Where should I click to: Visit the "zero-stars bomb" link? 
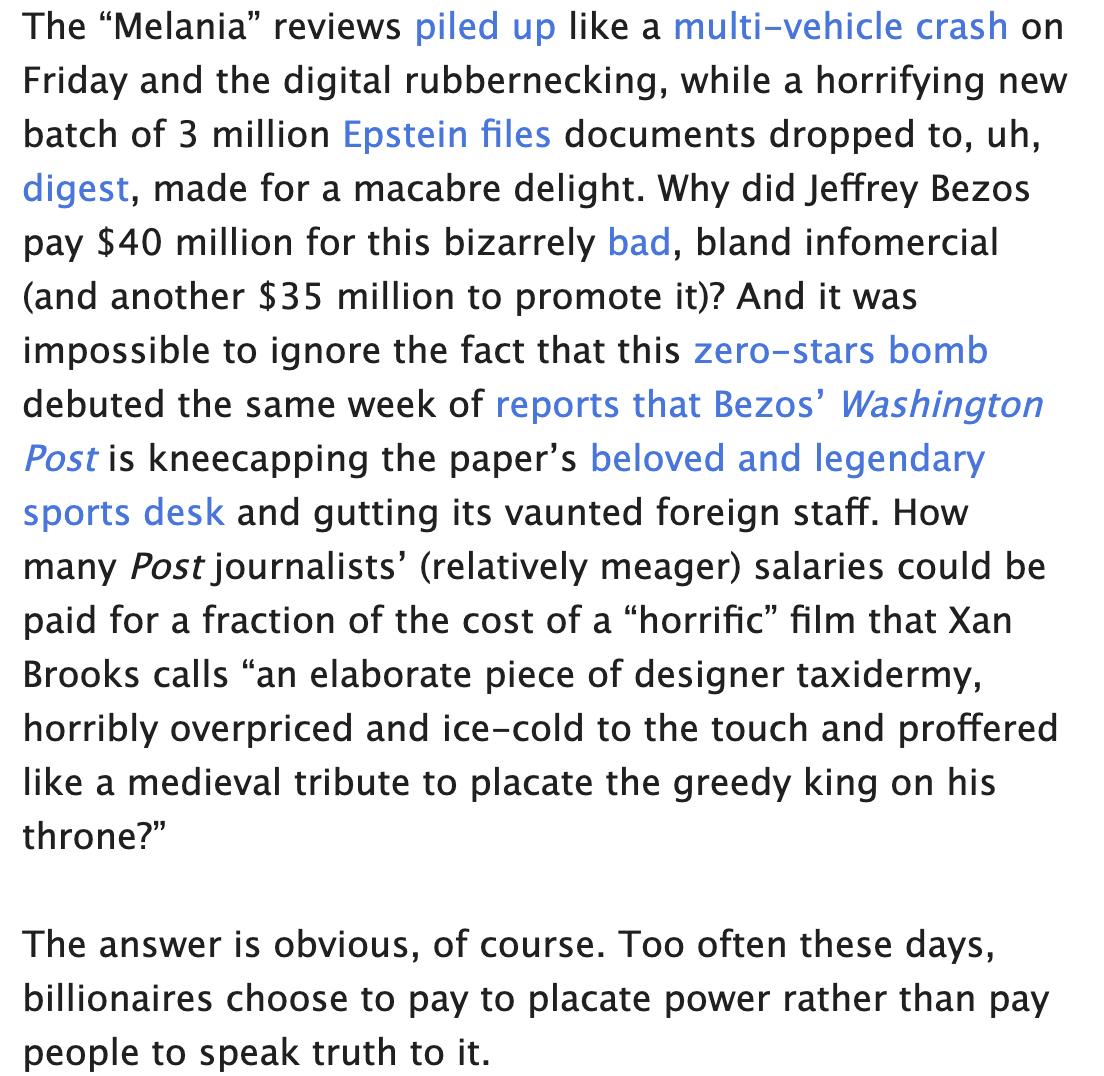(x=840, y=351)
